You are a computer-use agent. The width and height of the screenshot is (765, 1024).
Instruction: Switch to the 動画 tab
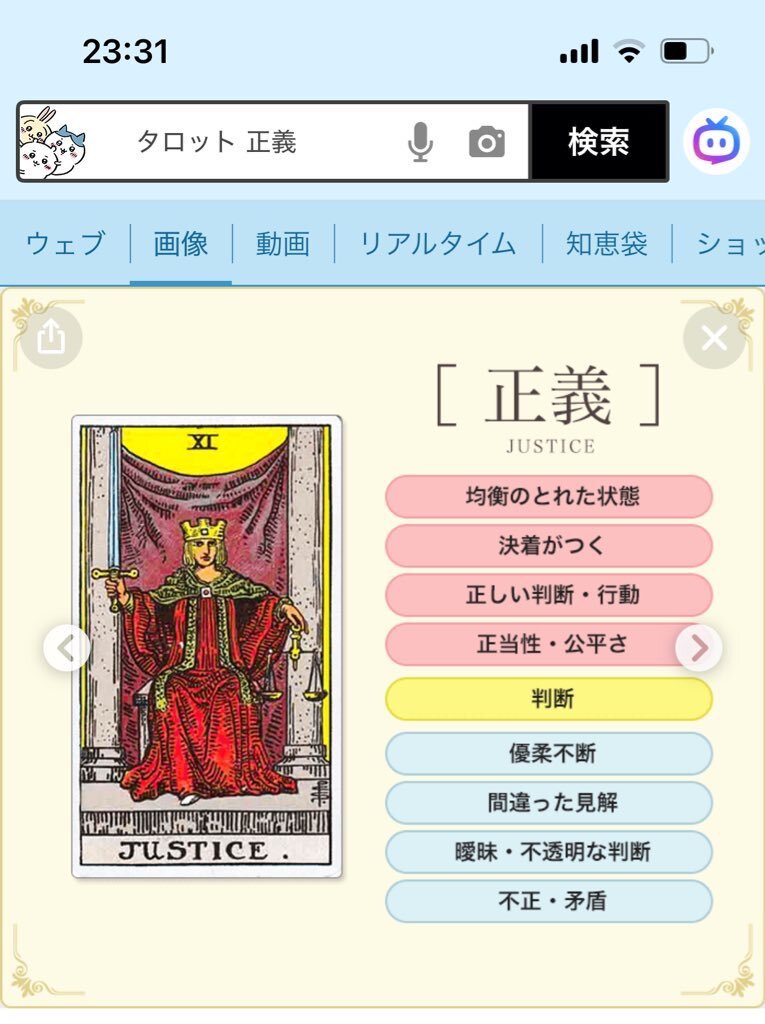283,244
